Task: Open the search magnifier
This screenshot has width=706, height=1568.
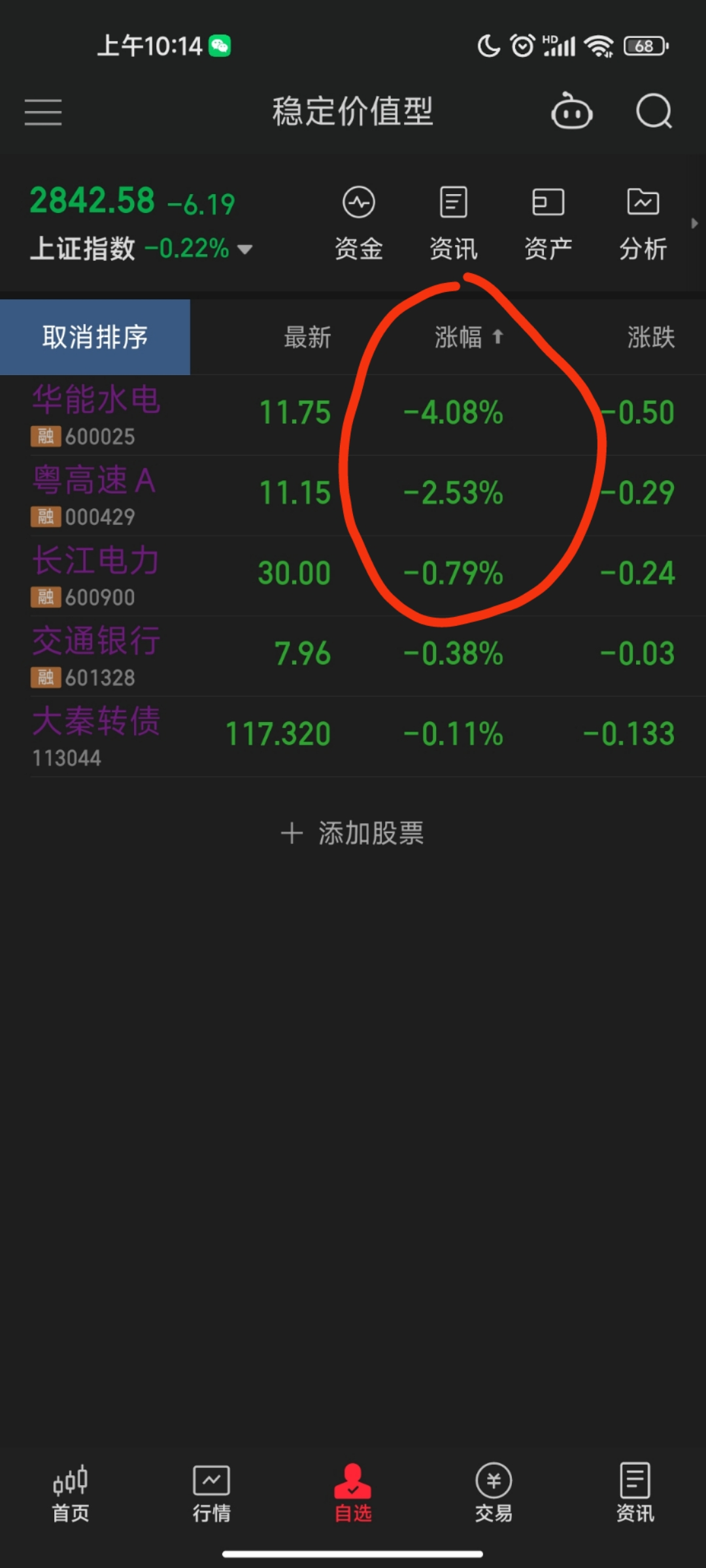Action: [654, 112]
